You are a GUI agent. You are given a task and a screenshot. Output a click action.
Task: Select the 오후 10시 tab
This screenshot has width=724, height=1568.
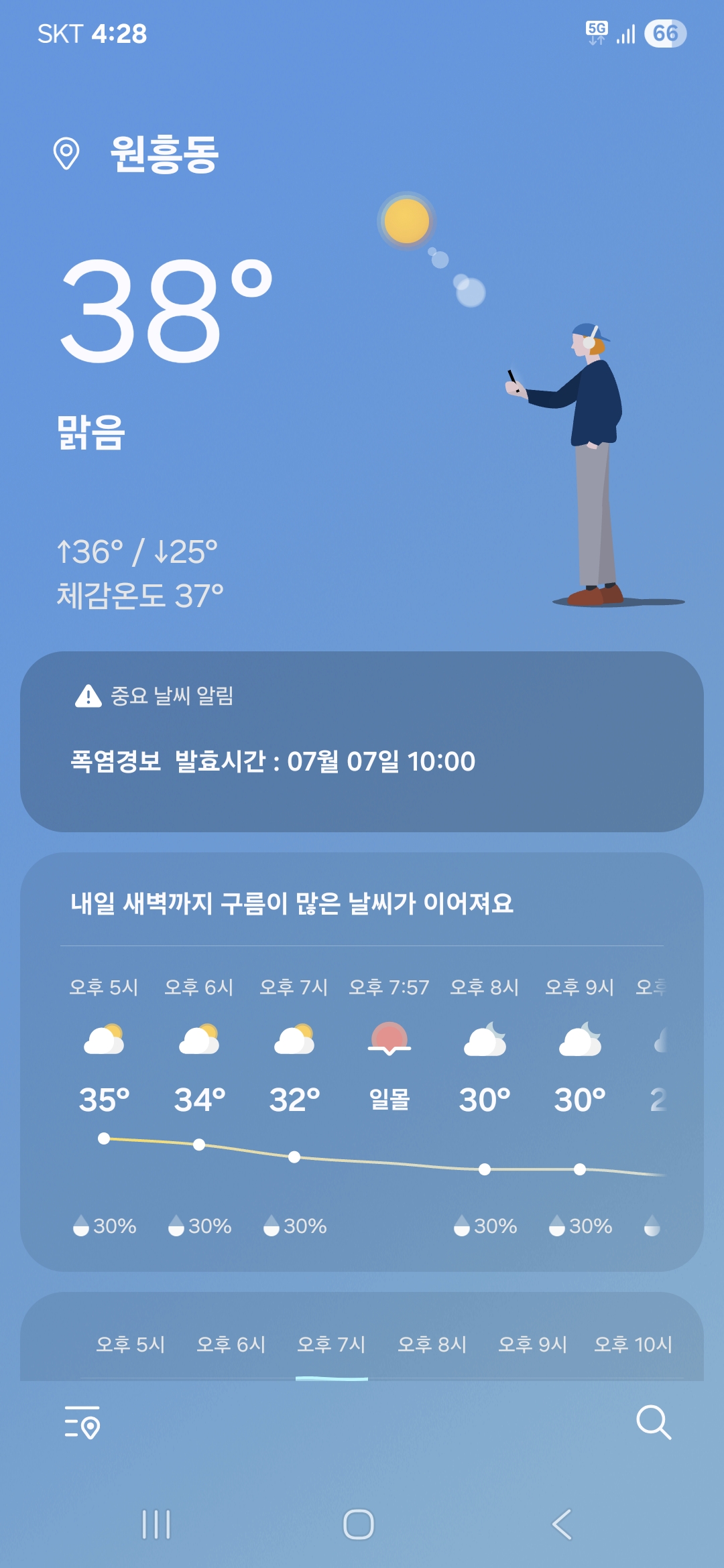click(x=633, y=1344)
